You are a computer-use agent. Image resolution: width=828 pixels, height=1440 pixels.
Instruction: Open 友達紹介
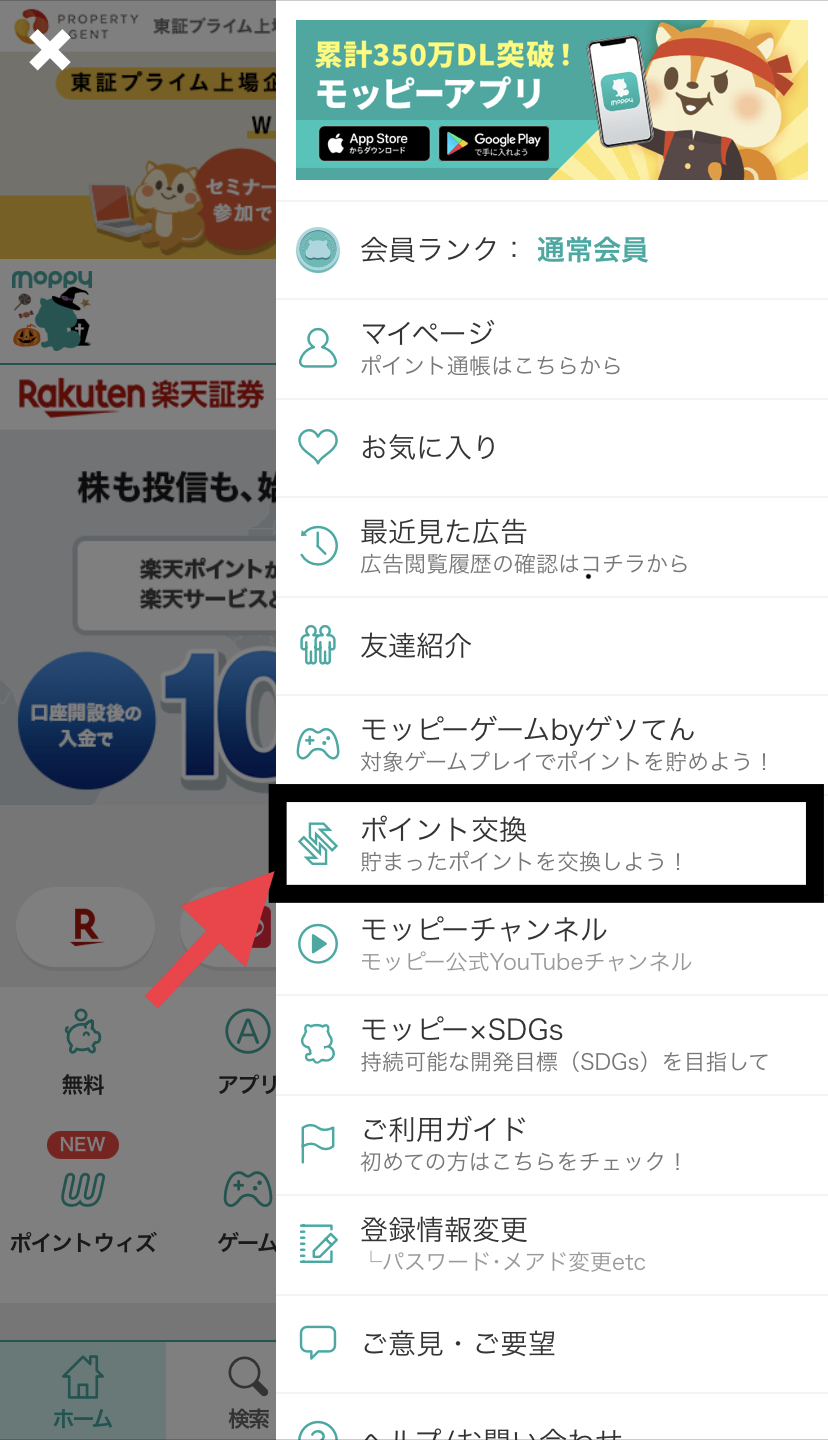pos(550,646)
